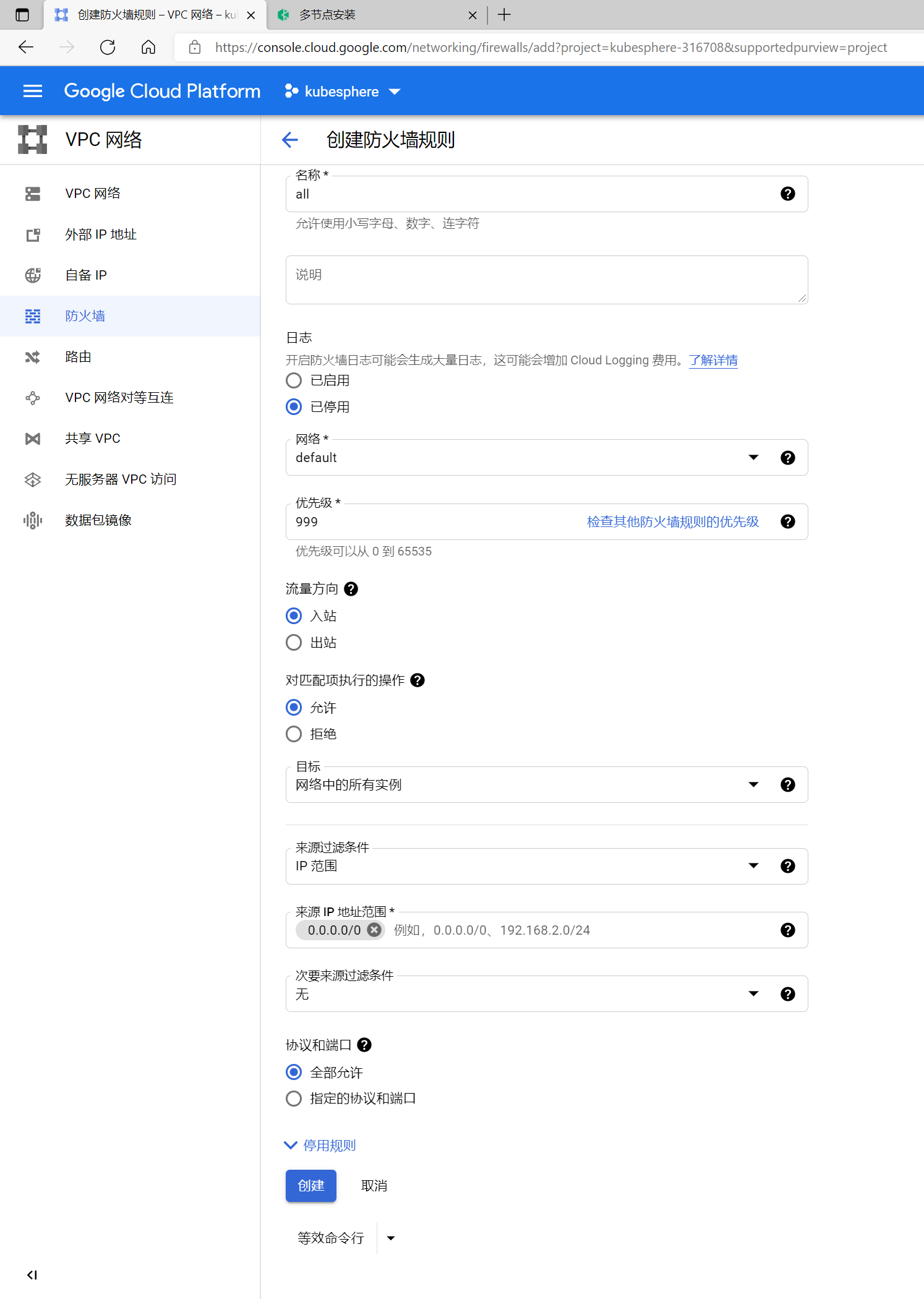
Task: Cancel with the 取消 button
Action: [374, 1186]
